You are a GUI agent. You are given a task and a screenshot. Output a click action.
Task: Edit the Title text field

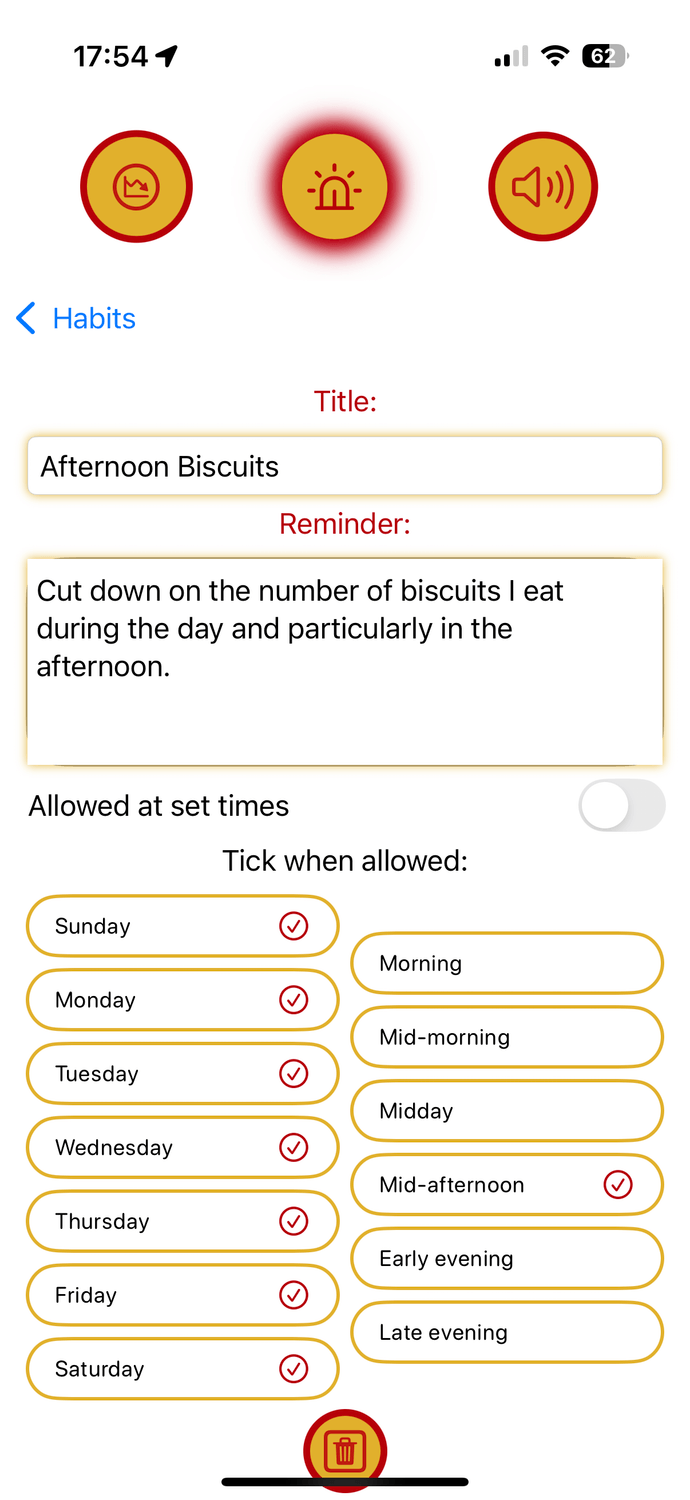point(345,466)
